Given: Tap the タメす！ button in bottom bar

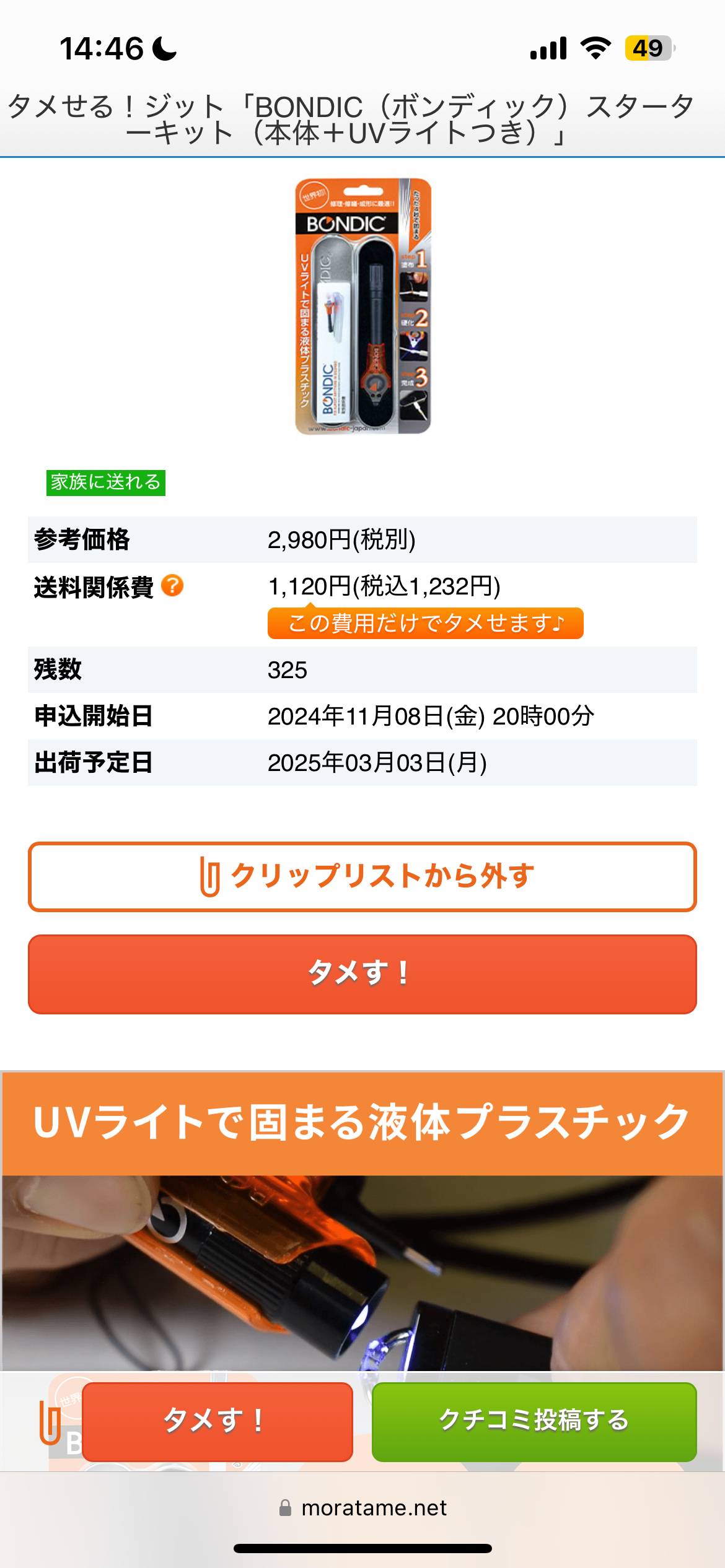Looking at the screenshot, I should pos(217,1421).
